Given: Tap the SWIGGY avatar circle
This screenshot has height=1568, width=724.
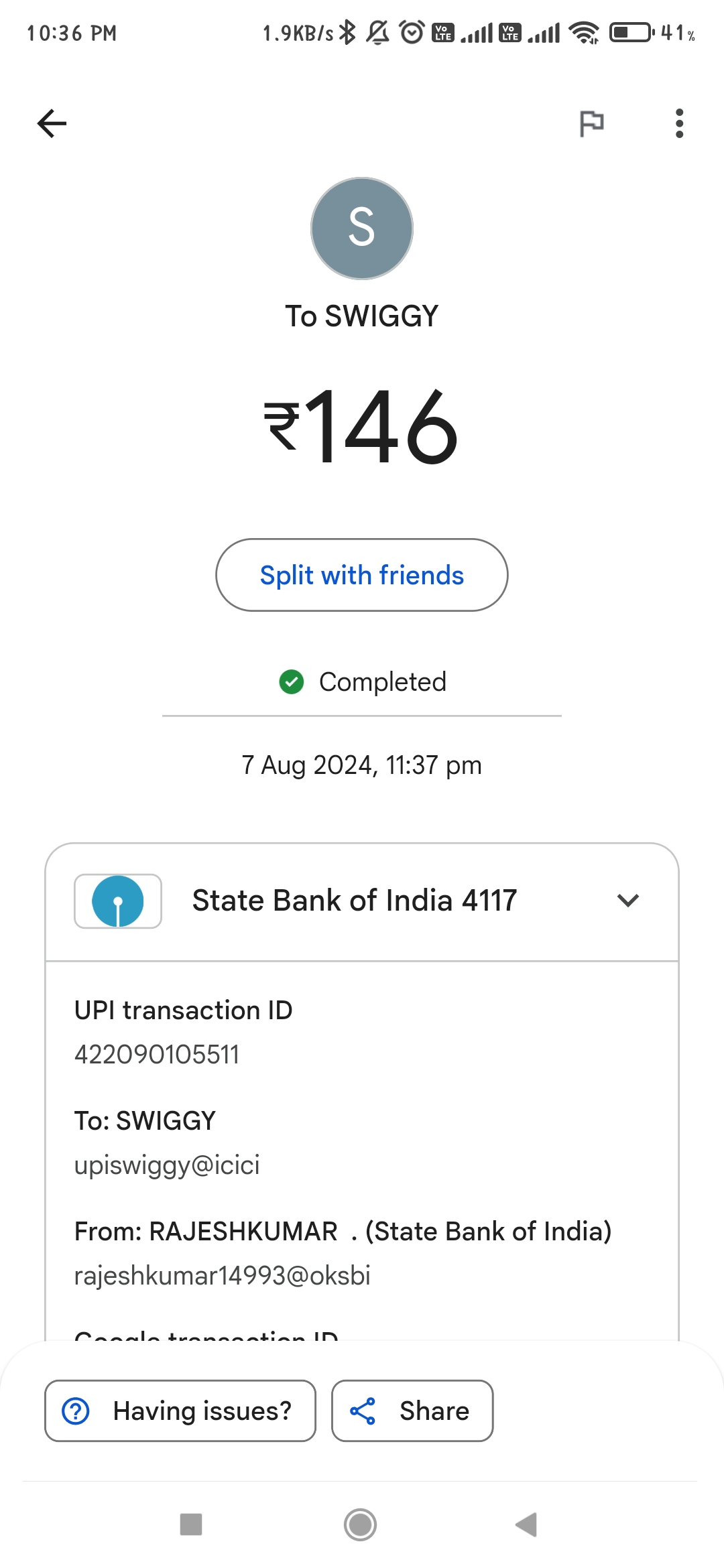Looking at the screenshot, I should (x=362, y=228).
